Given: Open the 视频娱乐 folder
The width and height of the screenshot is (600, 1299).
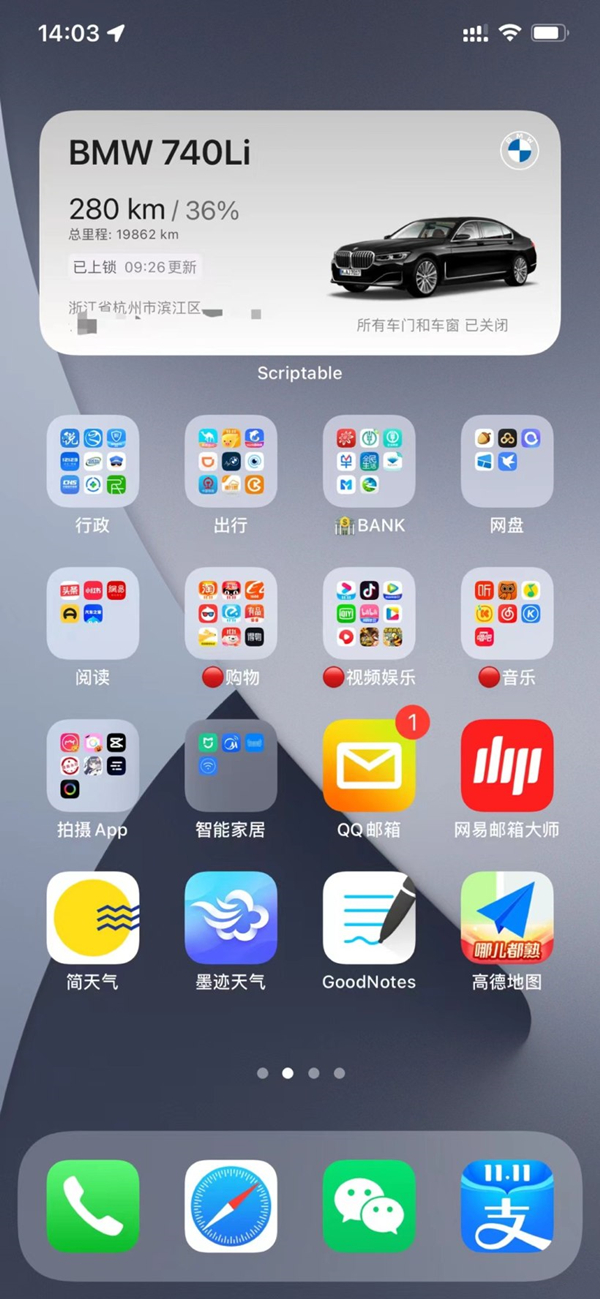Looking at the screenshot, I should click(369, 613).
